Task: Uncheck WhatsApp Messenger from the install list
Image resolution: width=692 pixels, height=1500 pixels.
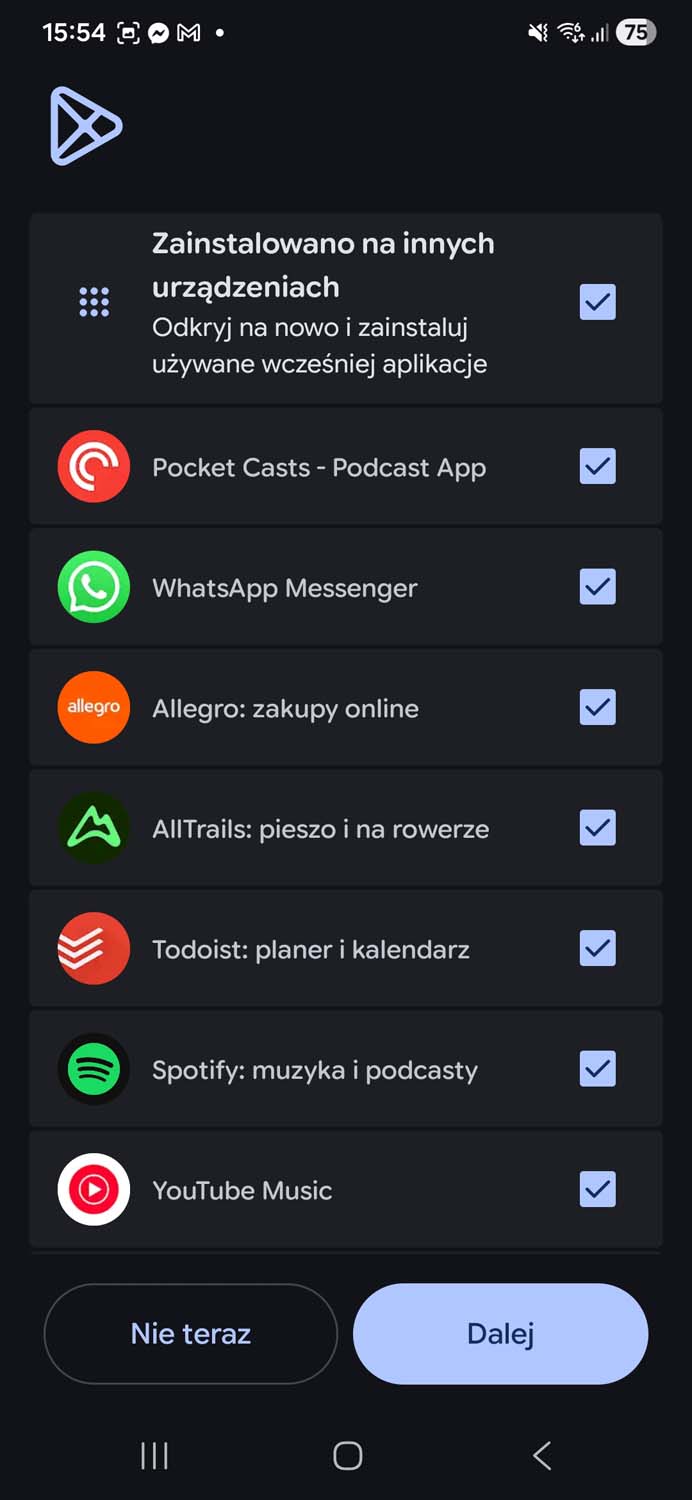Action: click(x=598, y=587)
